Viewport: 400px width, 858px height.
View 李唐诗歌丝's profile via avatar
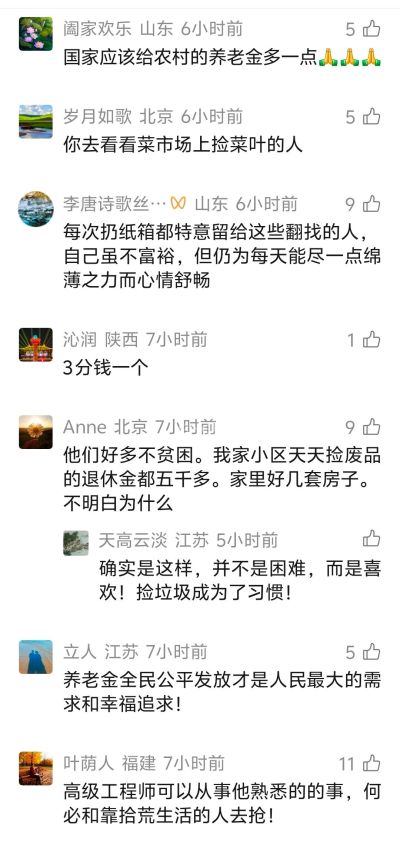[36, 209]
